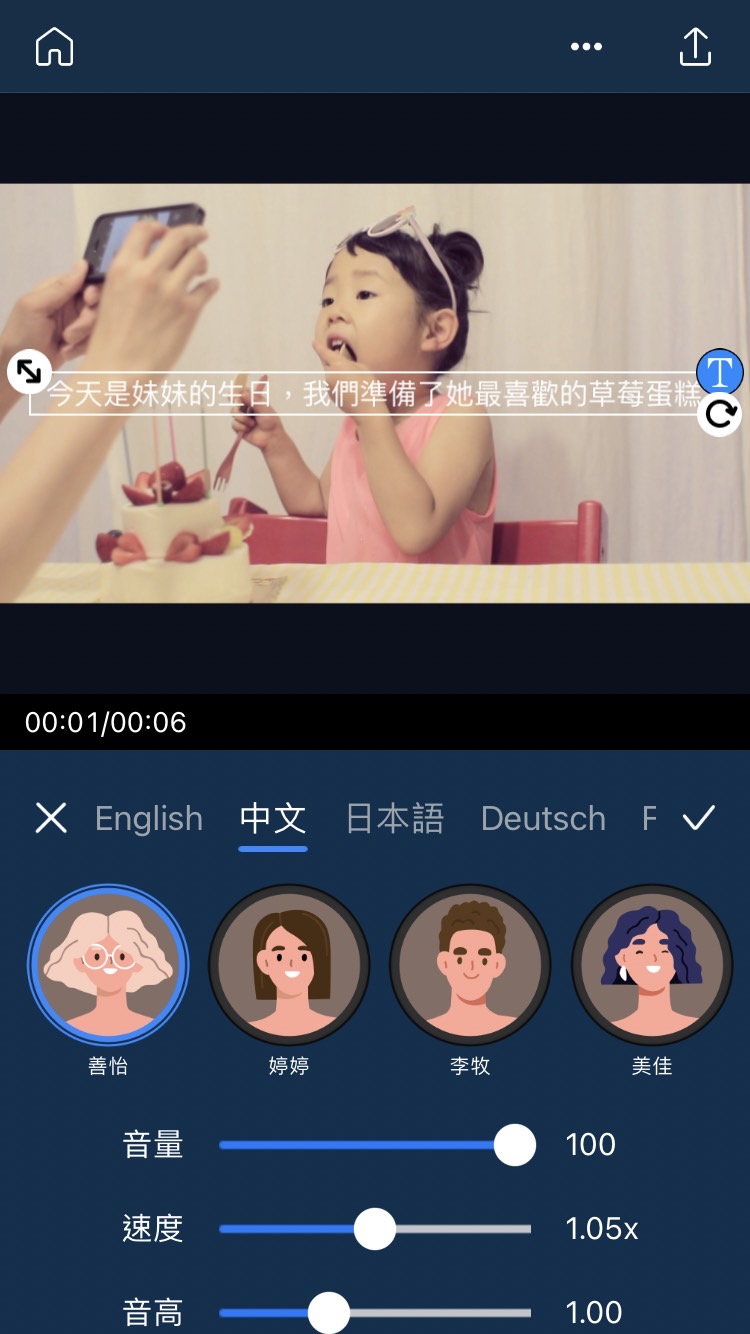The image size is (750, 1334).
Task: Tap the 音高 pitch slider
Action: 329,1312
